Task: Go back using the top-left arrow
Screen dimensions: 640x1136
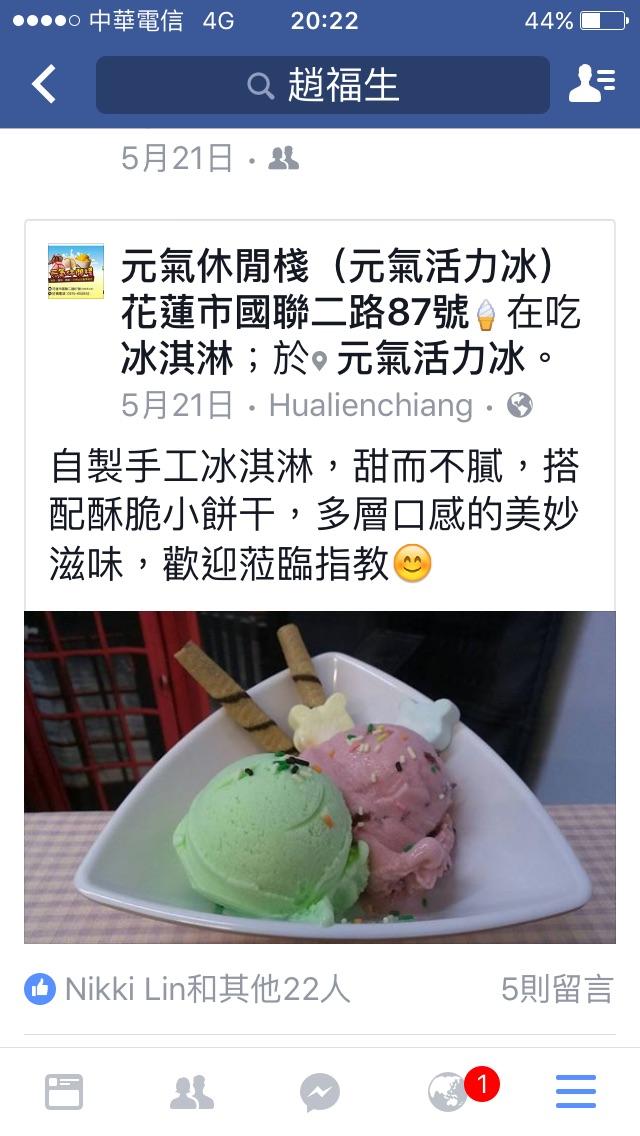Action: [x=44, y=85]
